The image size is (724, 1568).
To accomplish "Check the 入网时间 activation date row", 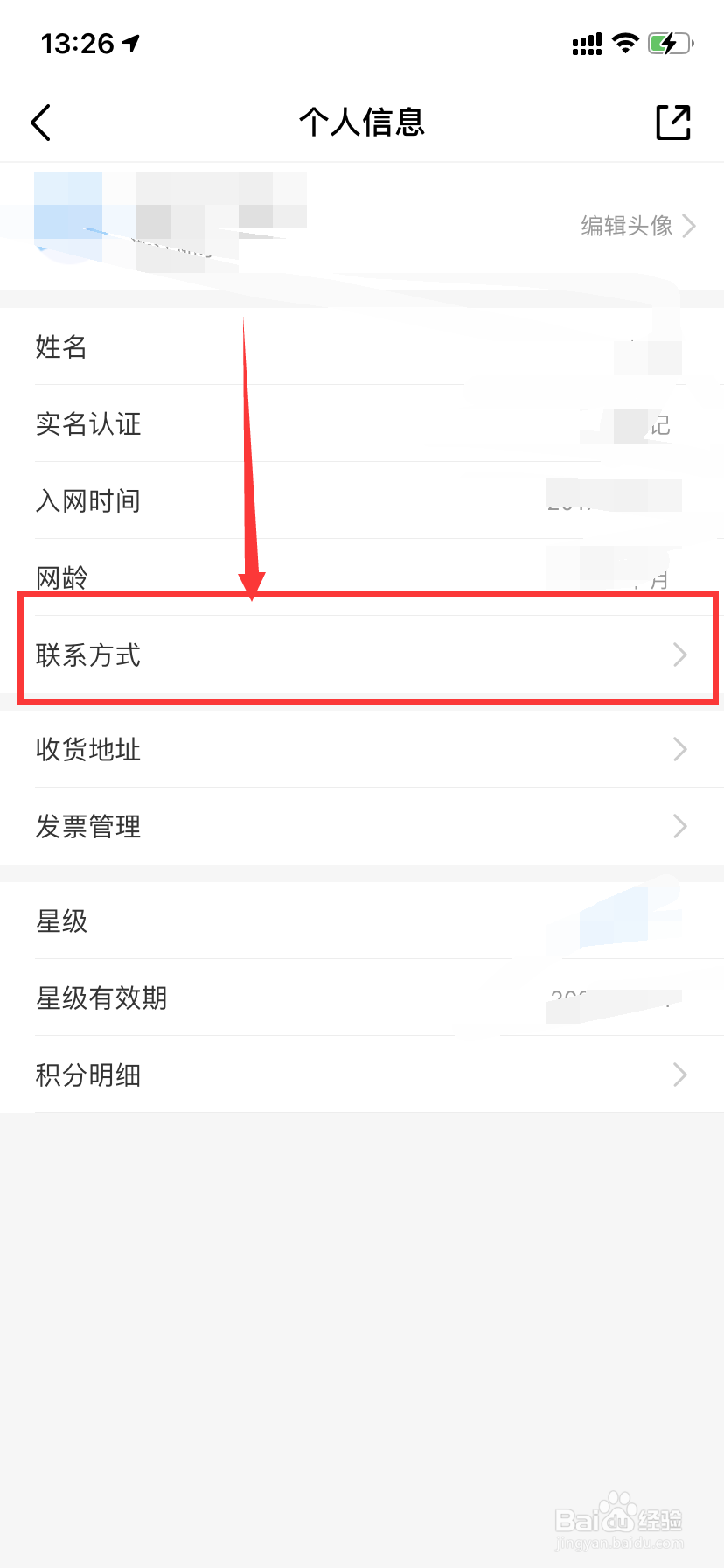I will tap(362, 500).
